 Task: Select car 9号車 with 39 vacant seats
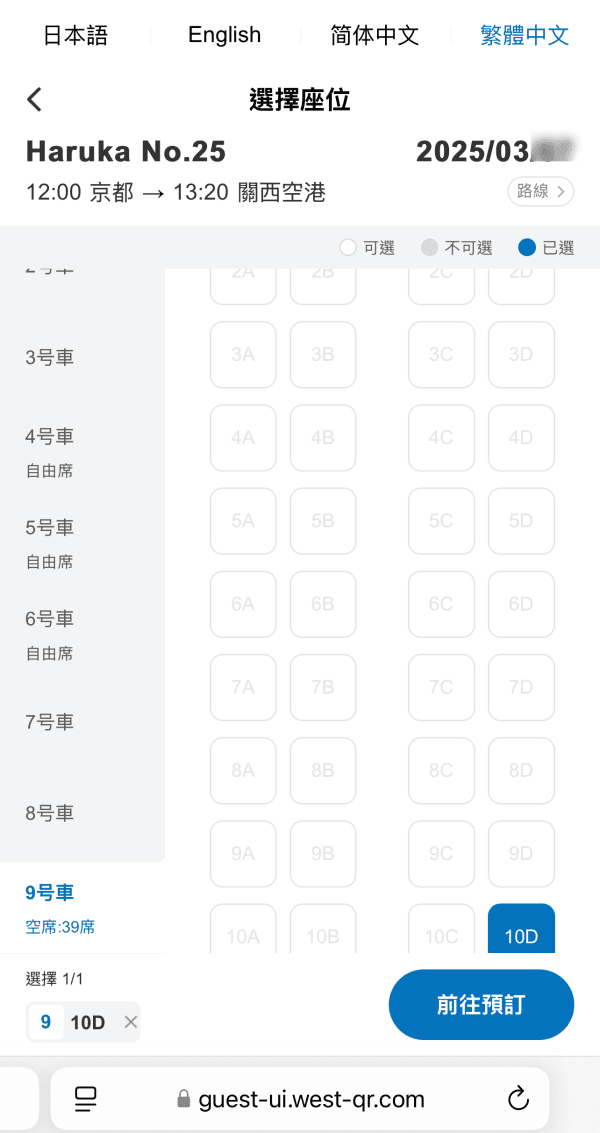82,908
